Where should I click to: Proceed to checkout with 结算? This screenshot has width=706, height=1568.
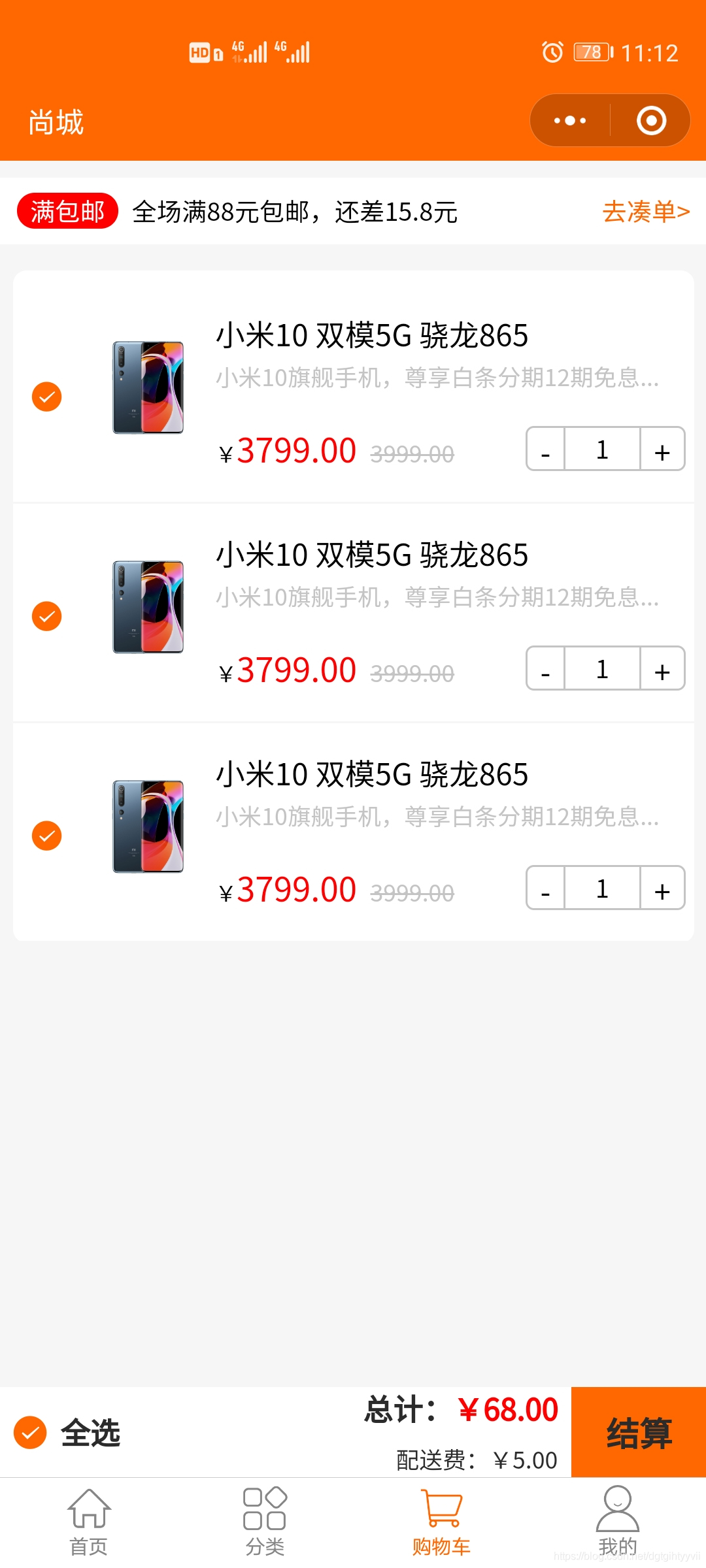click(x=639, y=1432)
